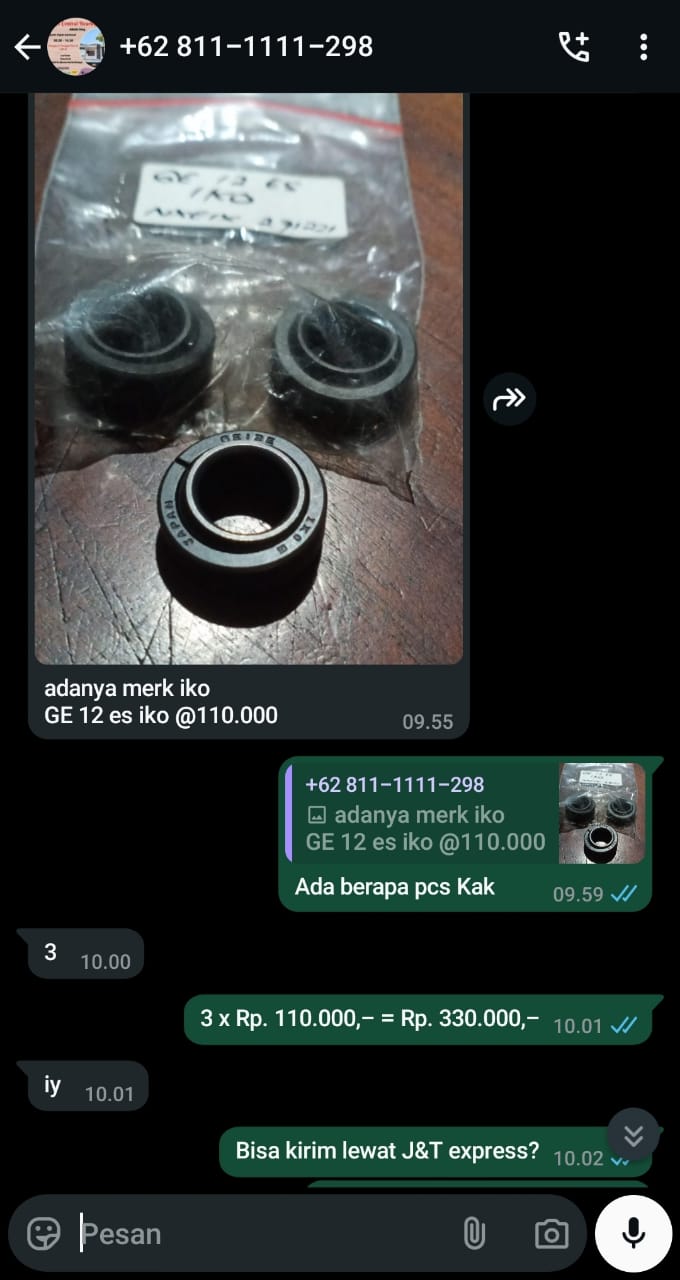Open contact info for +62 811-1111-298

click(246, 46)
